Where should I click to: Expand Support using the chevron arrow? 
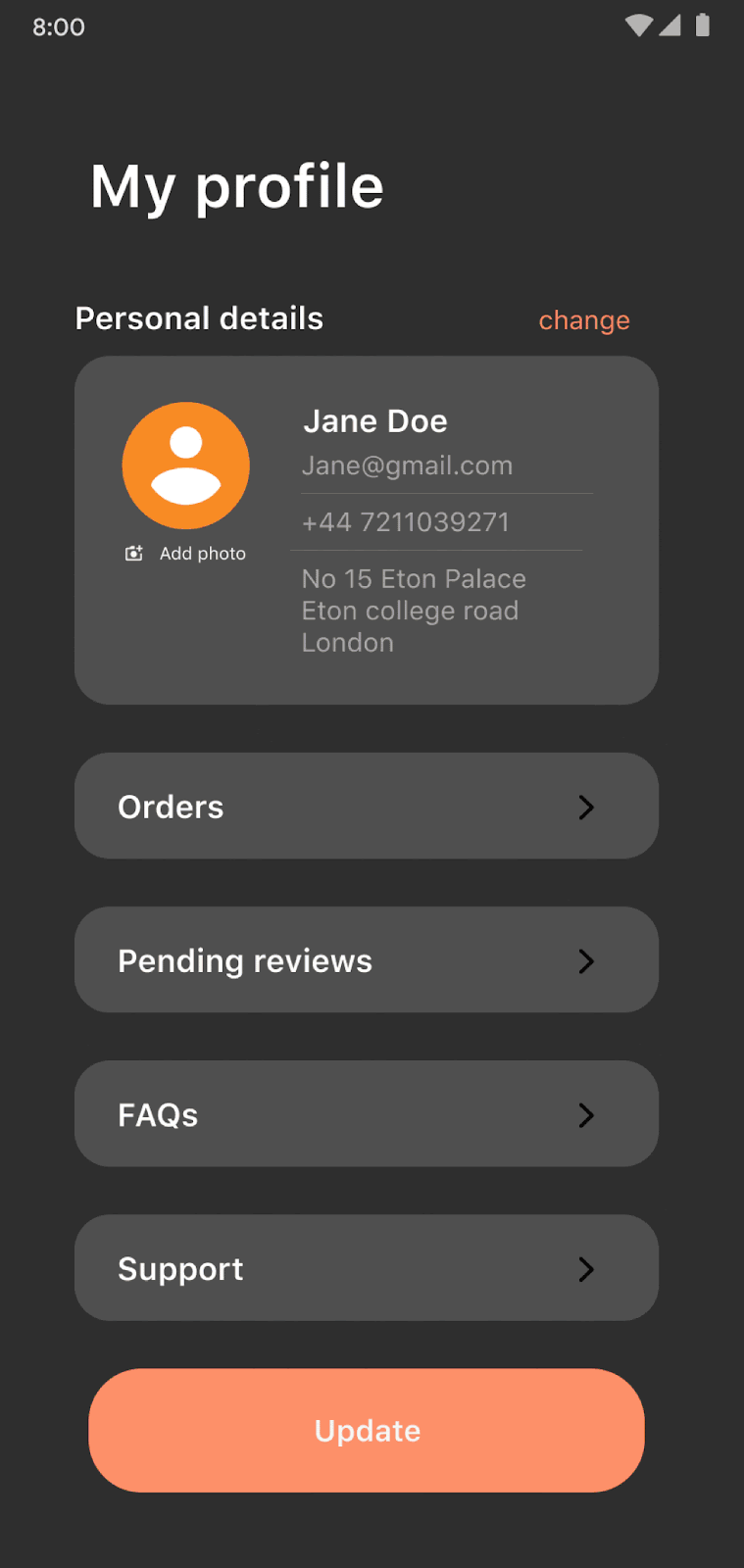click(x=586, y=1269)
